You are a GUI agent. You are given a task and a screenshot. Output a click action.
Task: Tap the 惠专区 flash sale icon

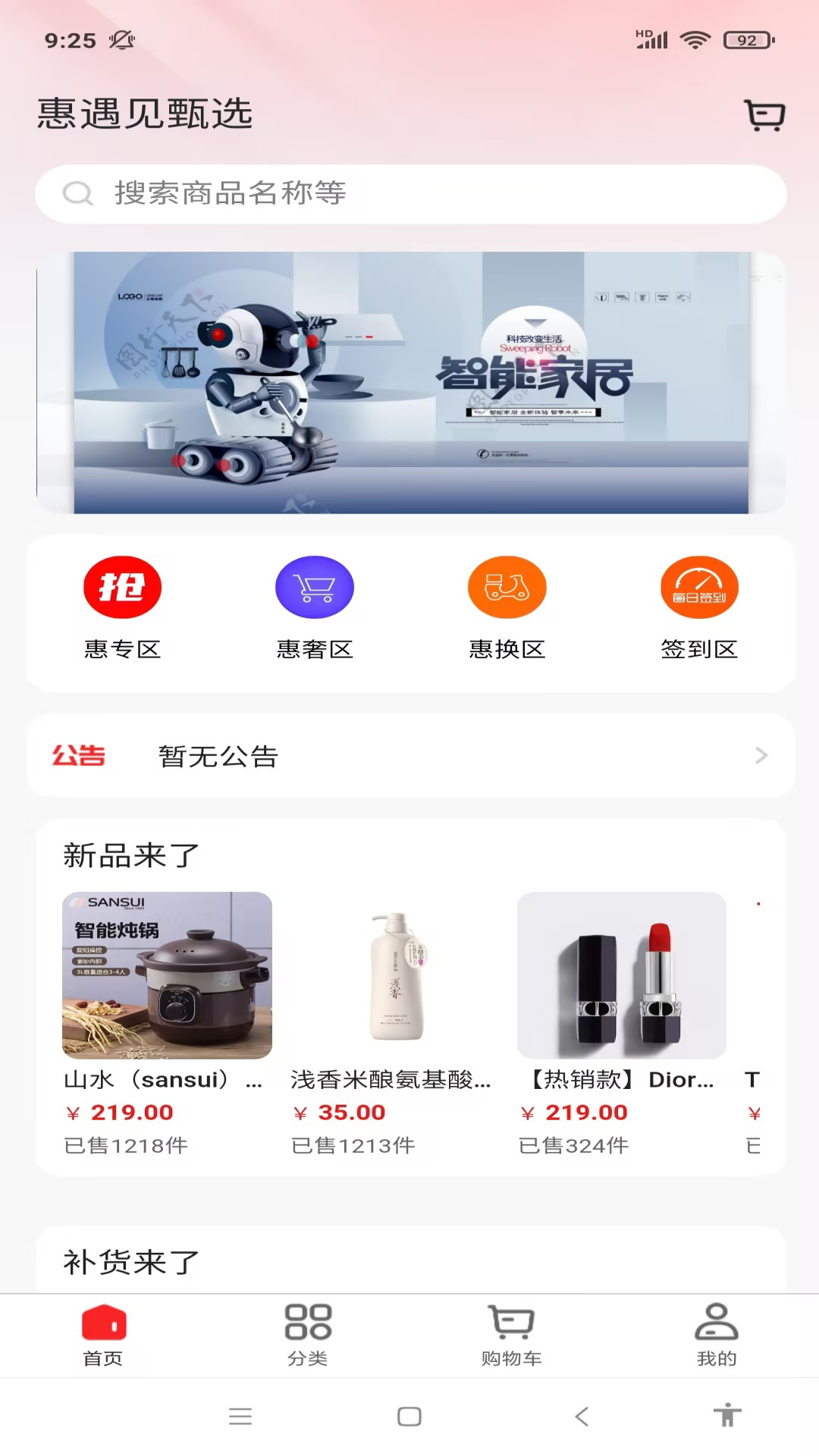[x=123, y=587]
